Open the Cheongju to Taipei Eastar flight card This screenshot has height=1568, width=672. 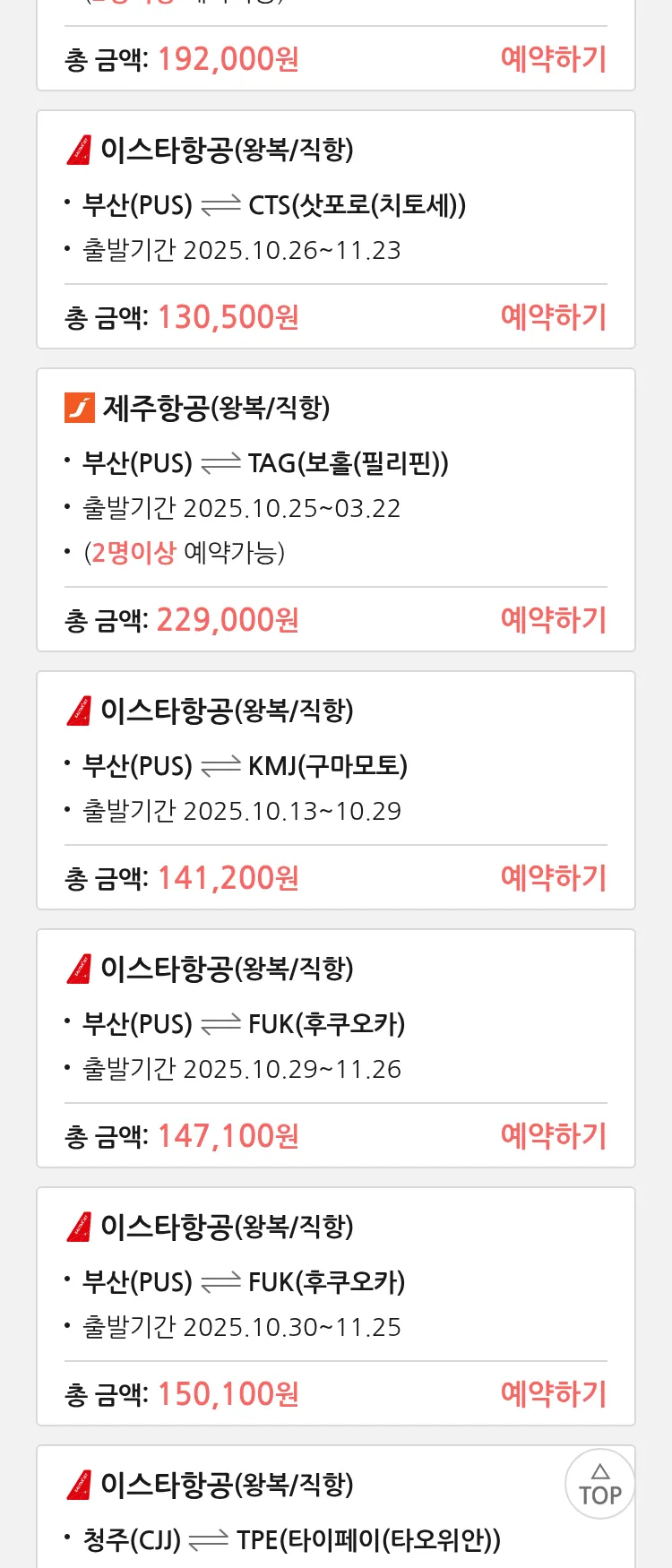point(296,1514)
